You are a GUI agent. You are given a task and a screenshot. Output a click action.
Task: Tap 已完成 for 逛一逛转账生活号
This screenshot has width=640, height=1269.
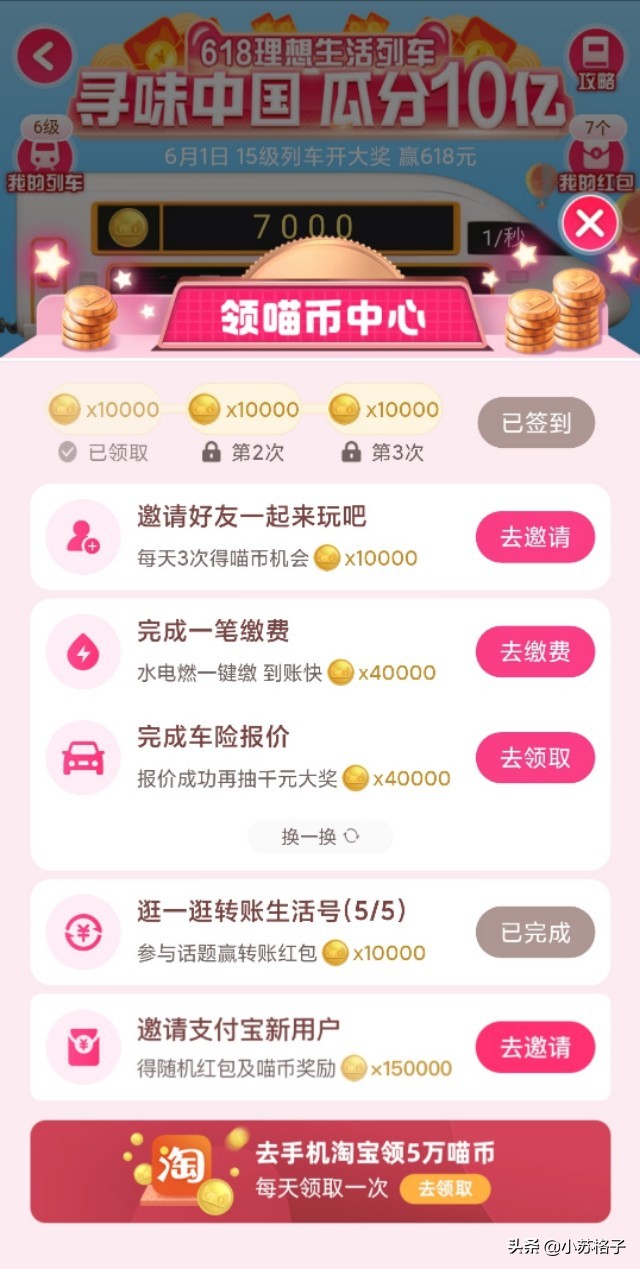(x=535, y=933)
